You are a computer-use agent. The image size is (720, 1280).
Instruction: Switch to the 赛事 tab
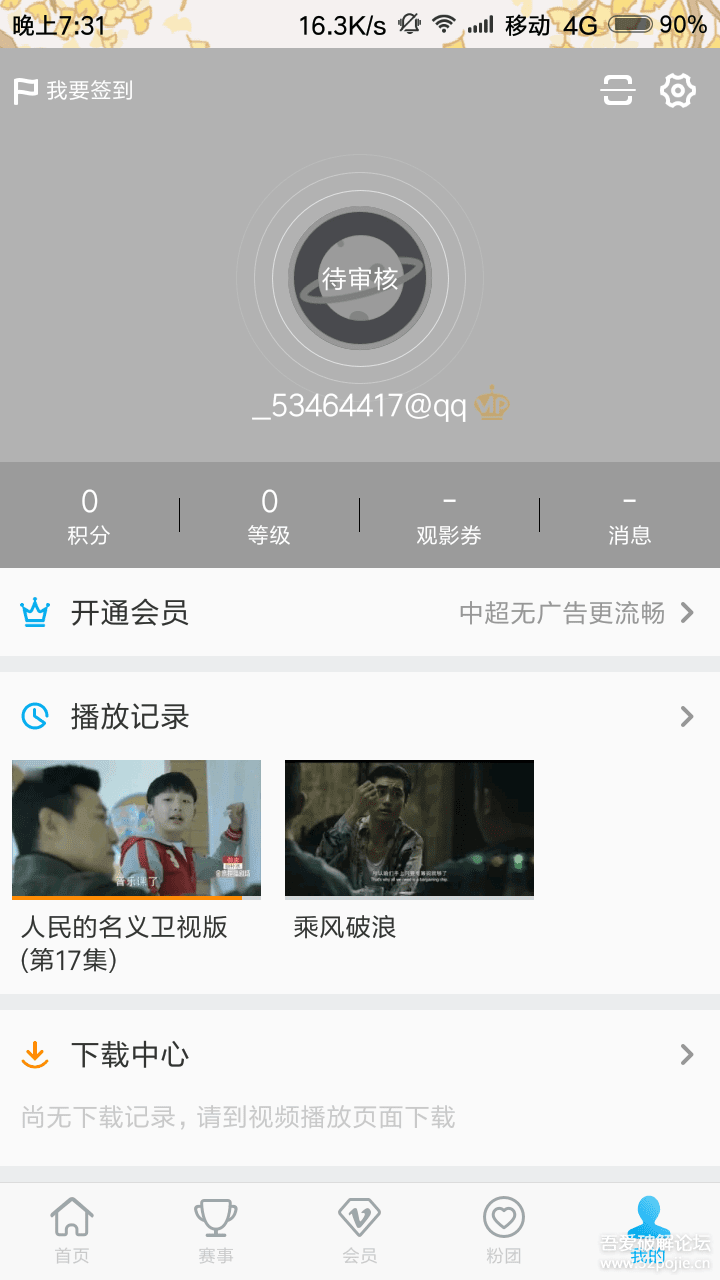(216, 1232)
